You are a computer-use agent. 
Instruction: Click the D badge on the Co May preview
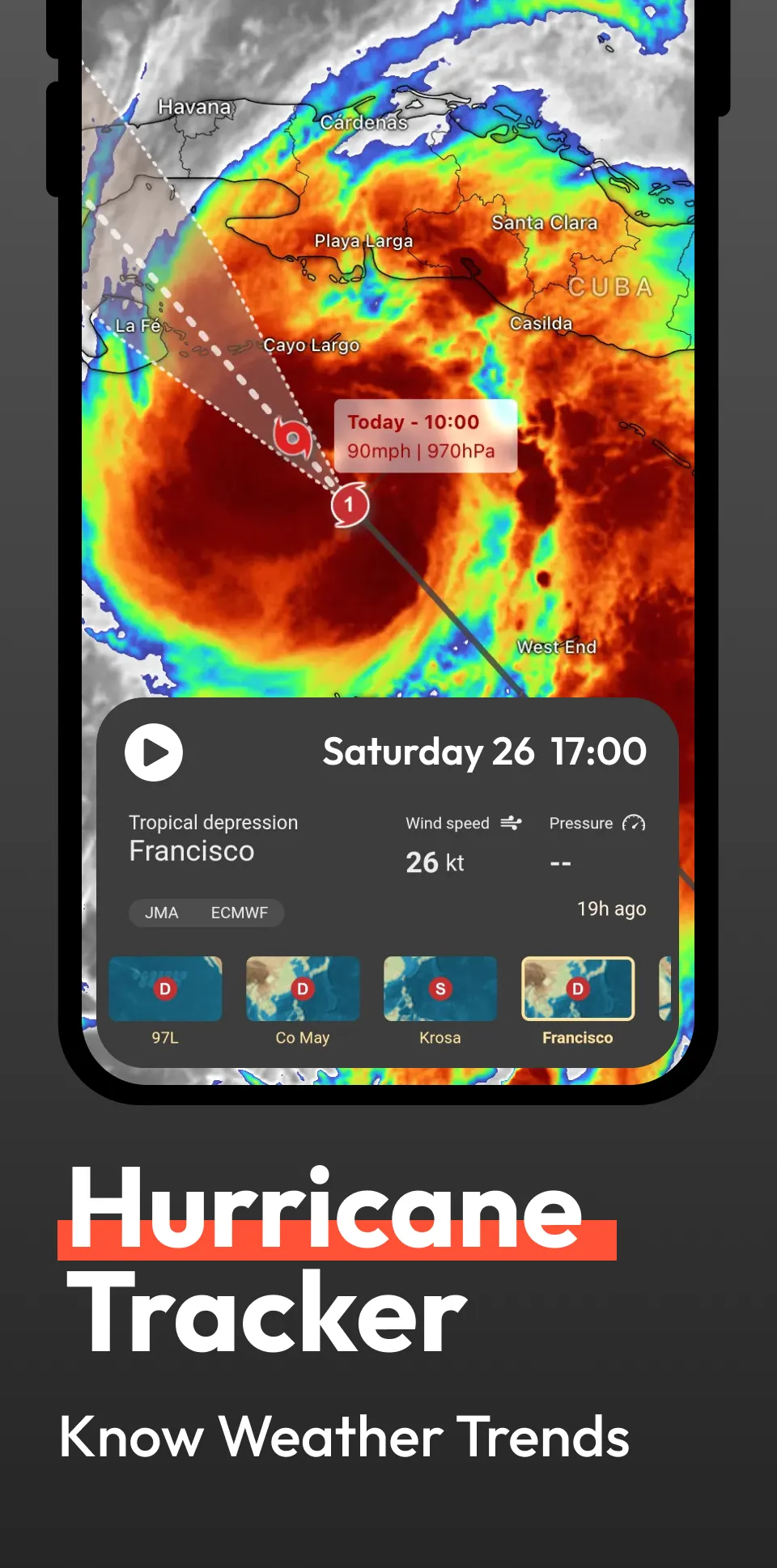coord(303,988)
